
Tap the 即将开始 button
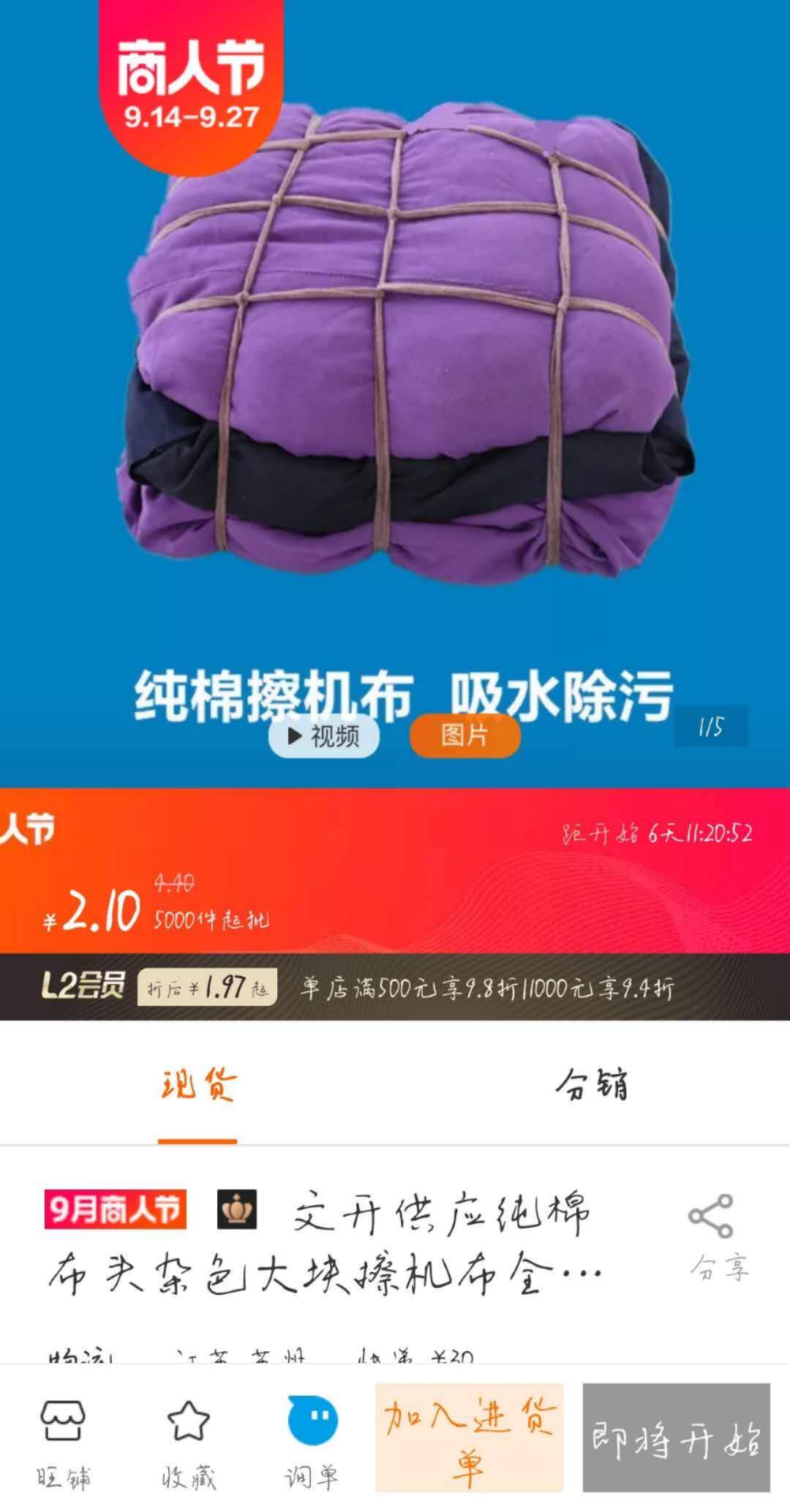pos(676,1437)
